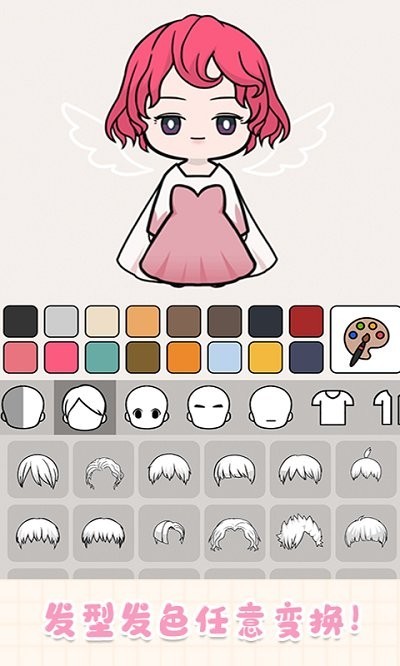
Task: Pick the orange color swatch
Action: pyautogui.click(x=183, y=358)
